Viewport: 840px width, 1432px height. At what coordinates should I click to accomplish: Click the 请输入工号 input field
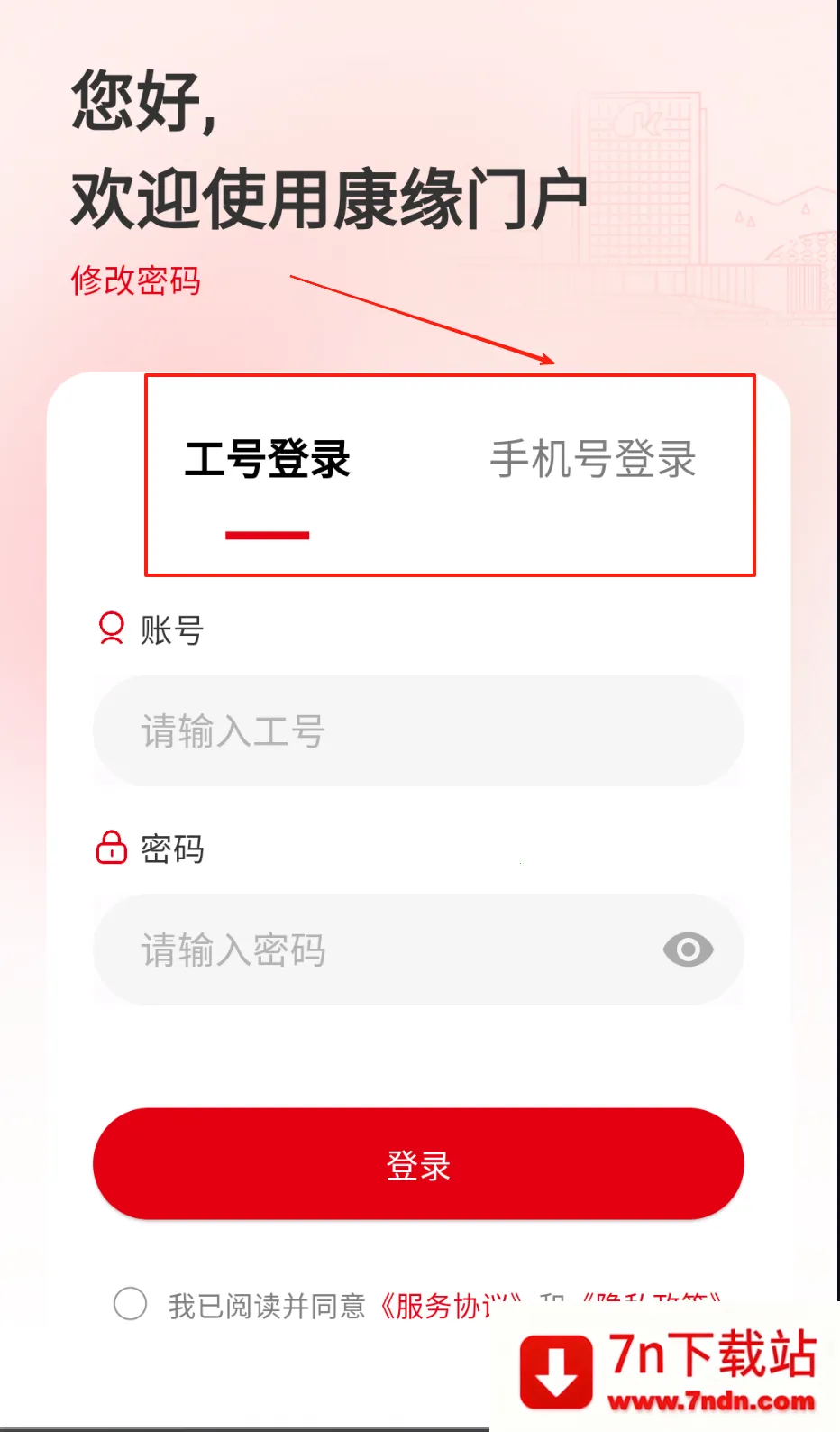click(417, 731)
